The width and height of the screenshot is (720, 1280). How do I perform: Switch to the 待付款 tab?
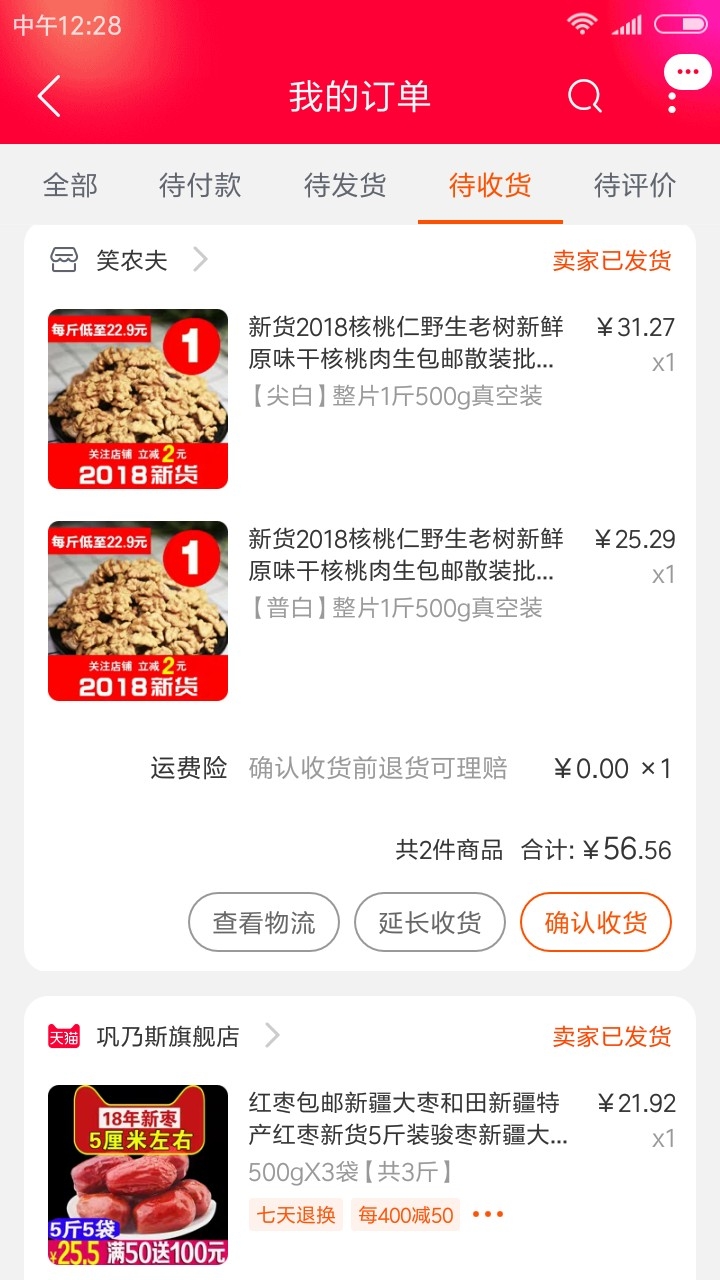point(200,185)
